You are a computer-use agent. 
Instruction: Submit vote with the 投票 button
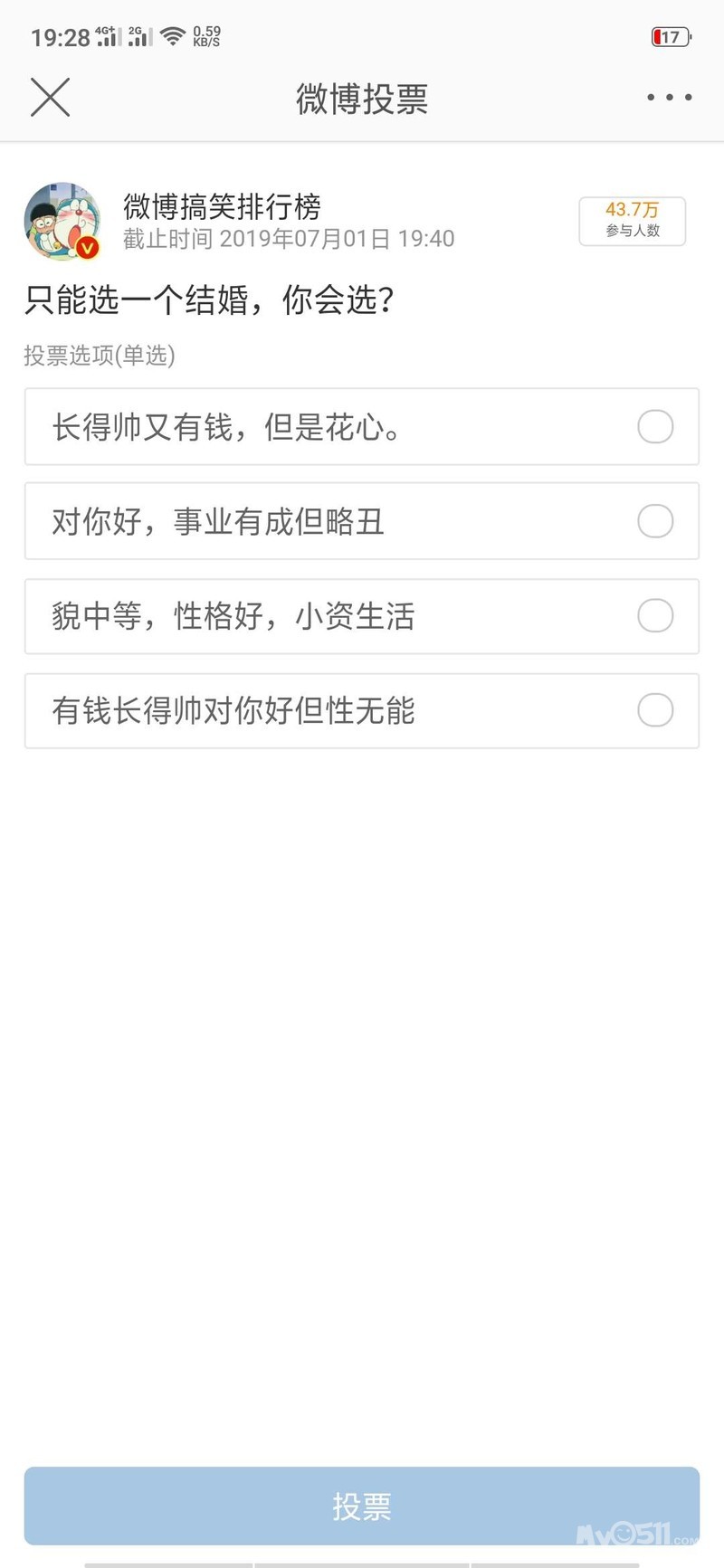coord(362,1506)
